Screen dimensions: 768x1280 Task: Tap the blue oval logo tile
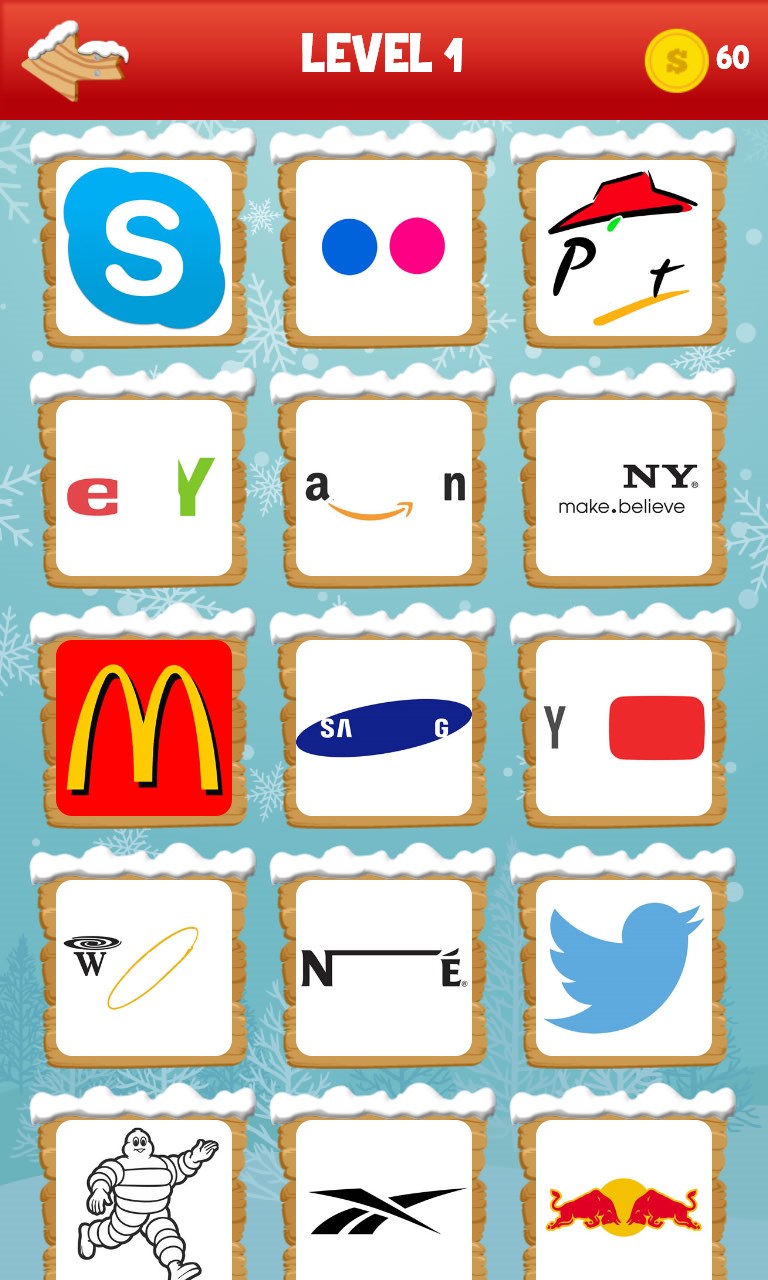tap(384, 728)
